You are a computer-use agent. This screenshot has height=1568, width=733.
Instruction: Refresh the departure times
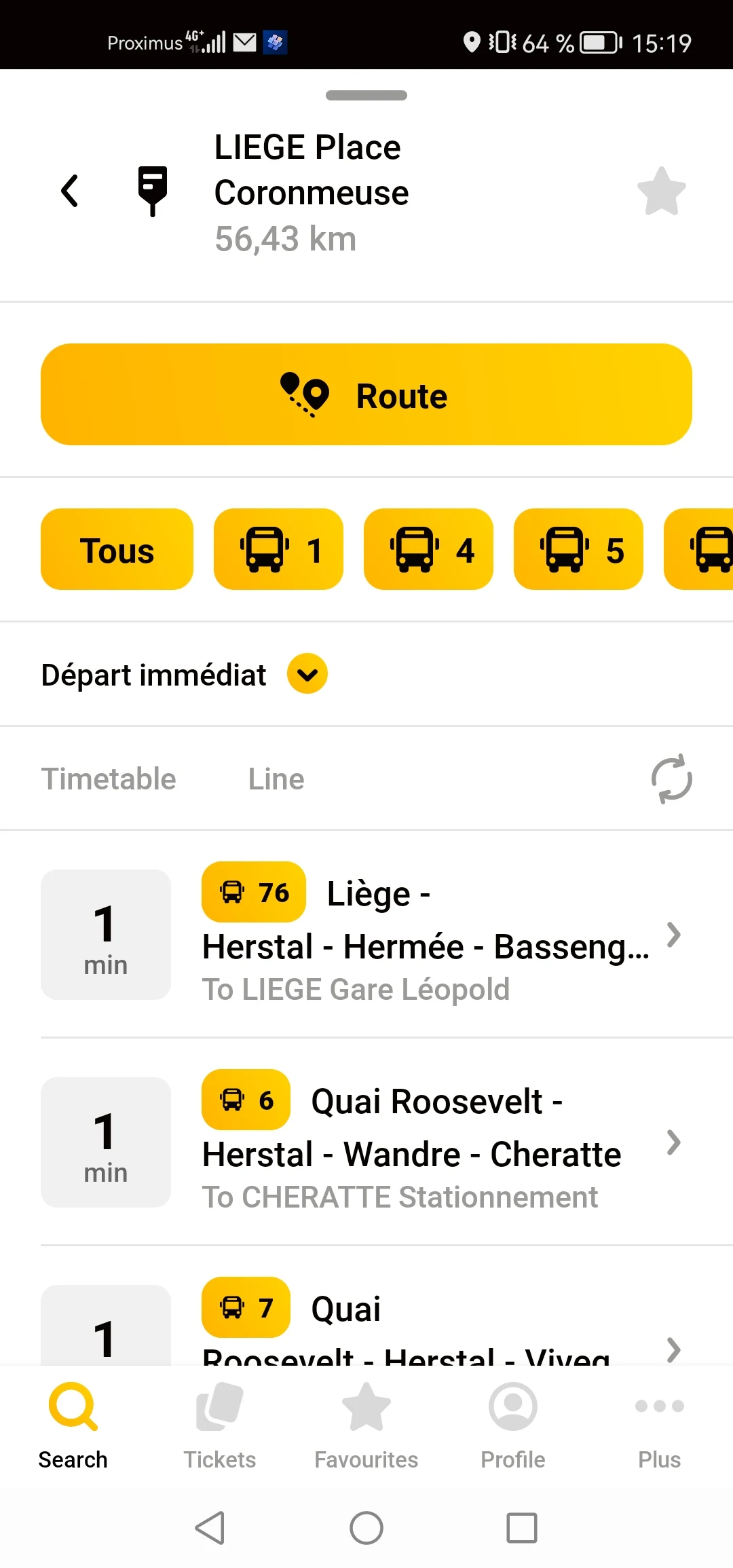(671, 779)
